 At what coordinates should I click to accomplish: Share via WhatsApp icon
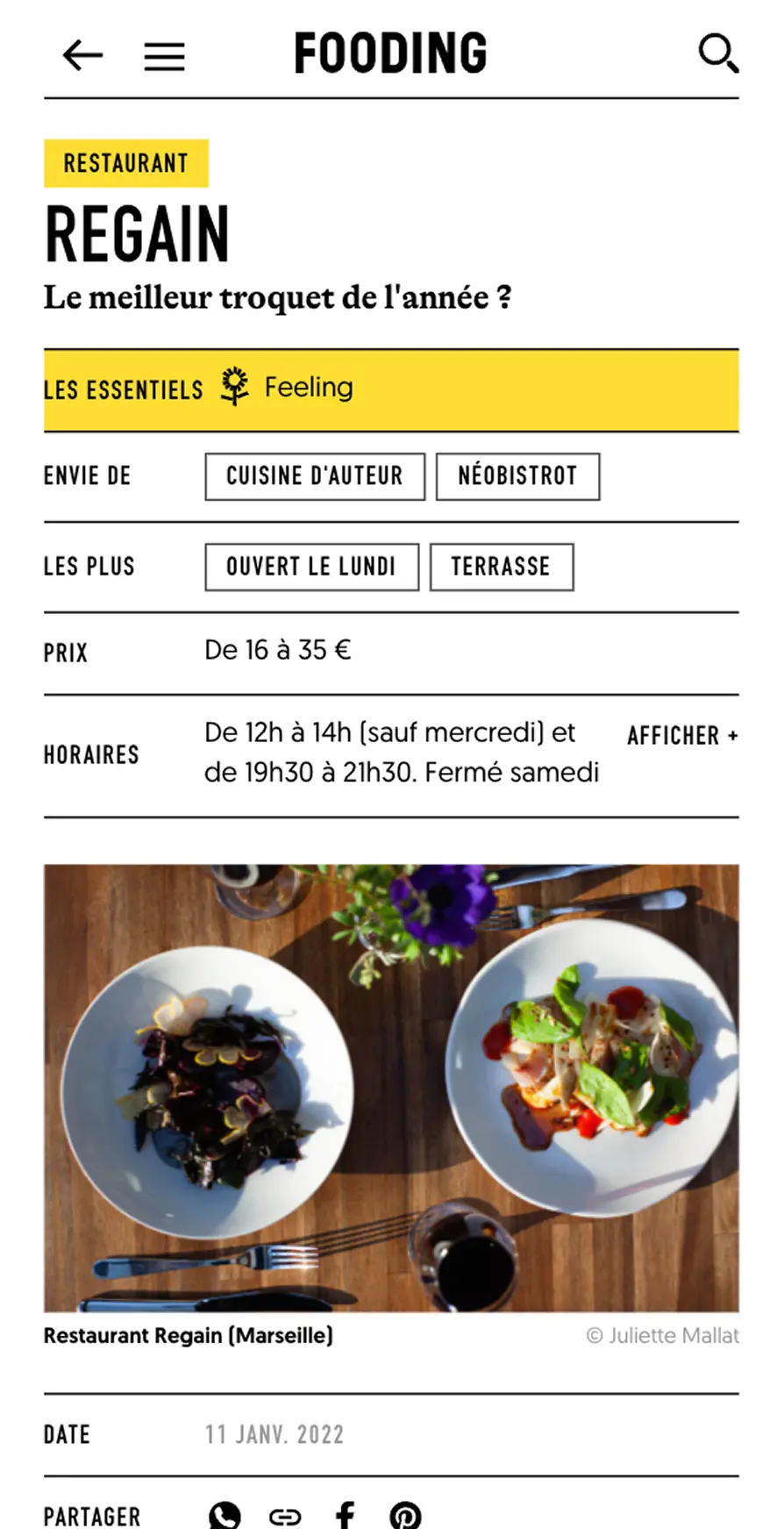(225, 1515)
